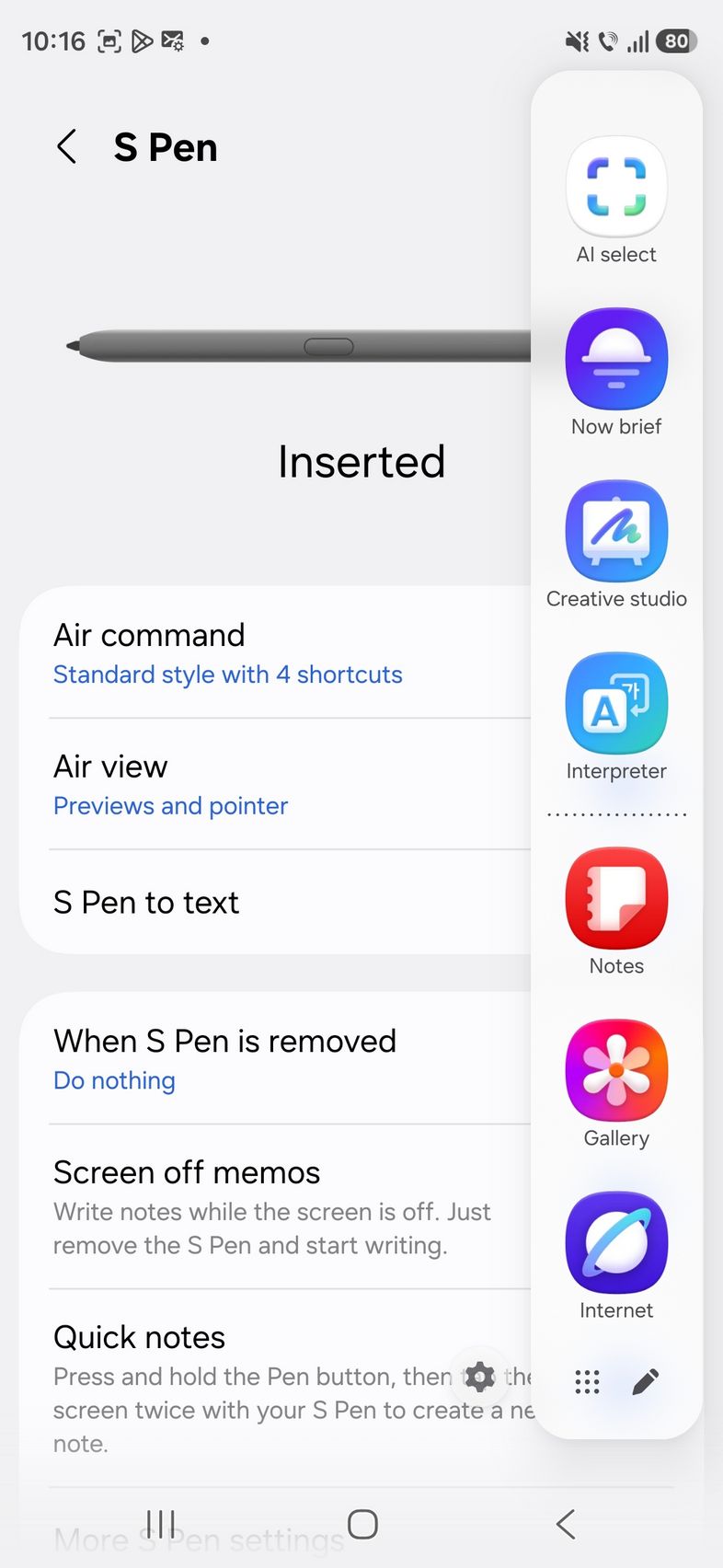Edit the edge panel with the pencil icon
The image size is (723, 1568).
(x=646, y=1381)
